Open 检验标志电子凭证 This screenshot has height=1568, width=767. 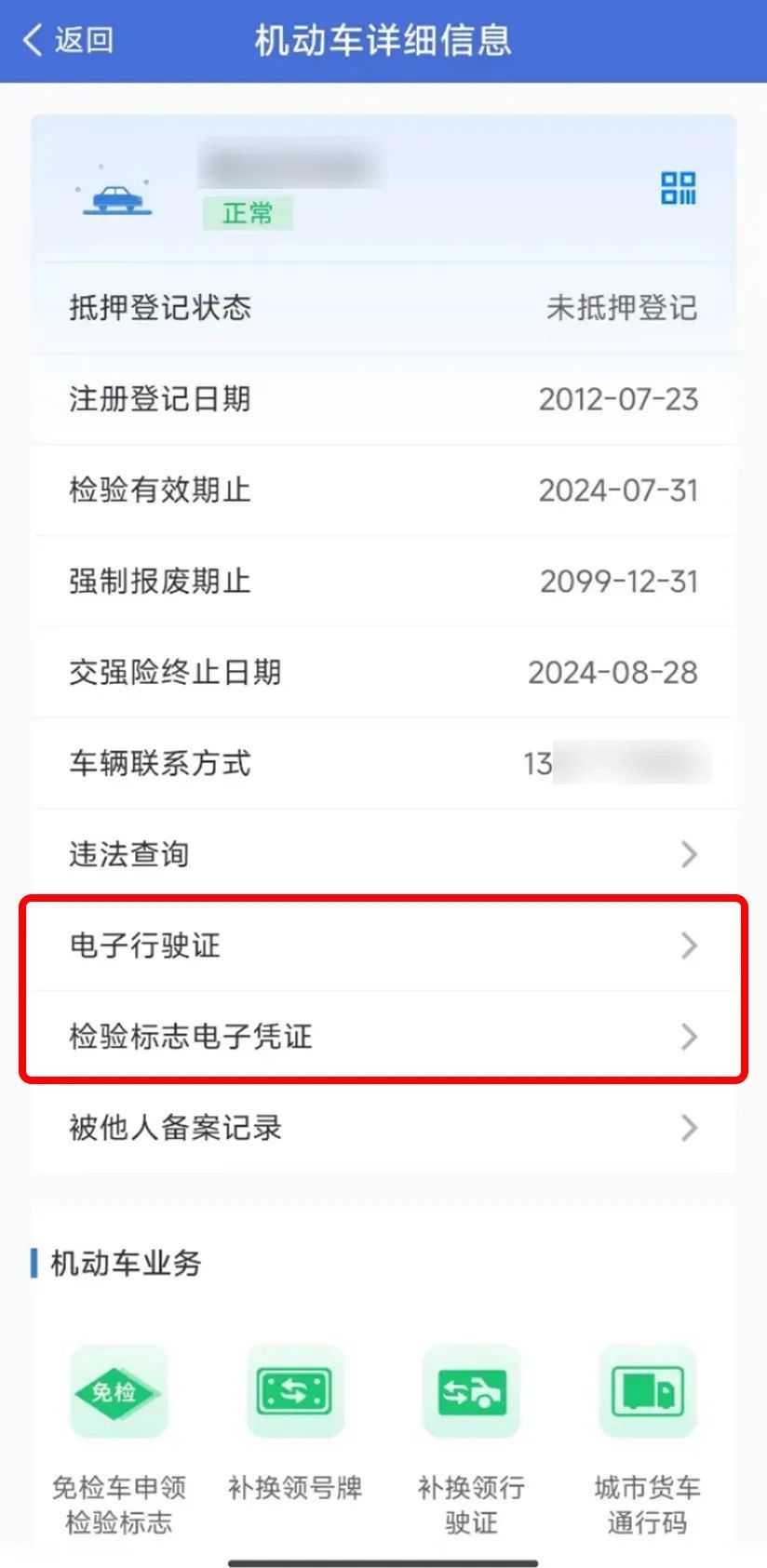tap(383, 1036)
